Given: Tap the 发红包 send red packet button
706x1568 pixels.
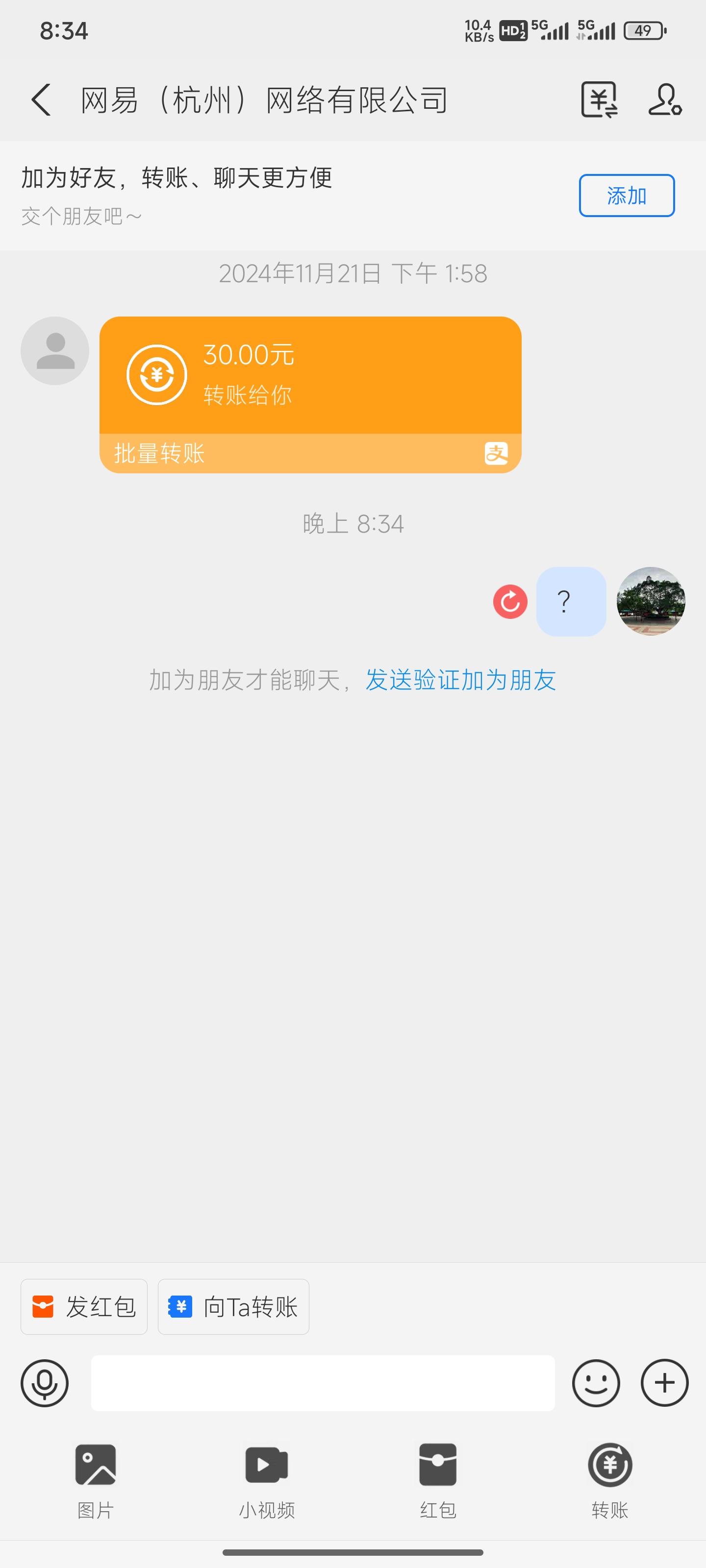Looking at the screenshot, I should (x=84, y=1306).
